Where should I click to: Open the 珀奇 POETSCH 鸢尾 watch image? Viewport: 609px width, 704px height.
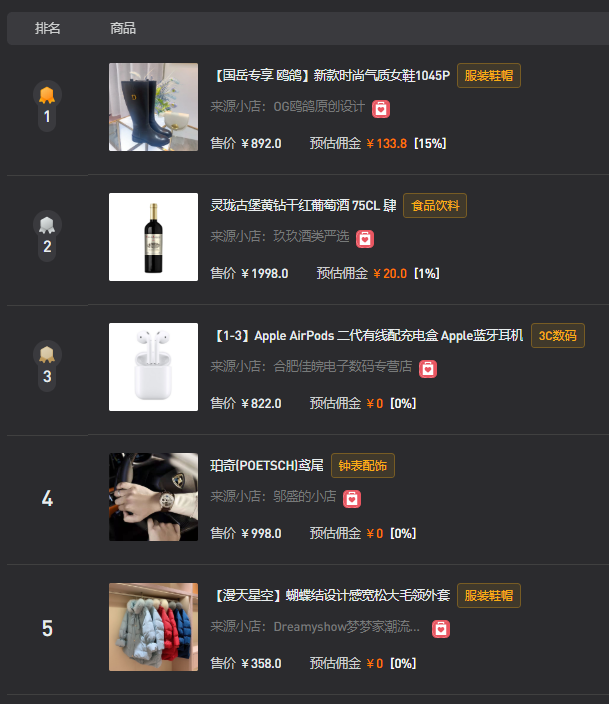pos(153,497)
